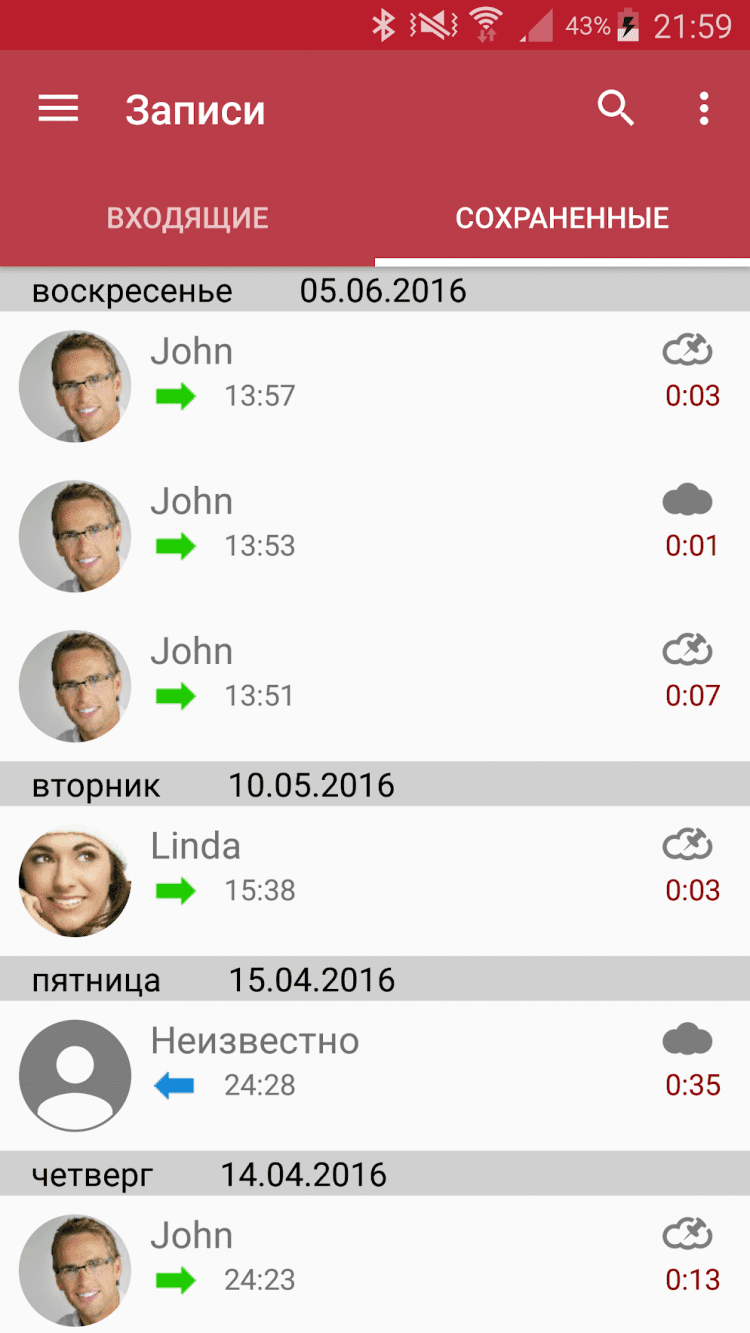Switch to the ВХОДЯЩИЕ tab
This screenshot has height=1333, width=750.
point(187,218)
